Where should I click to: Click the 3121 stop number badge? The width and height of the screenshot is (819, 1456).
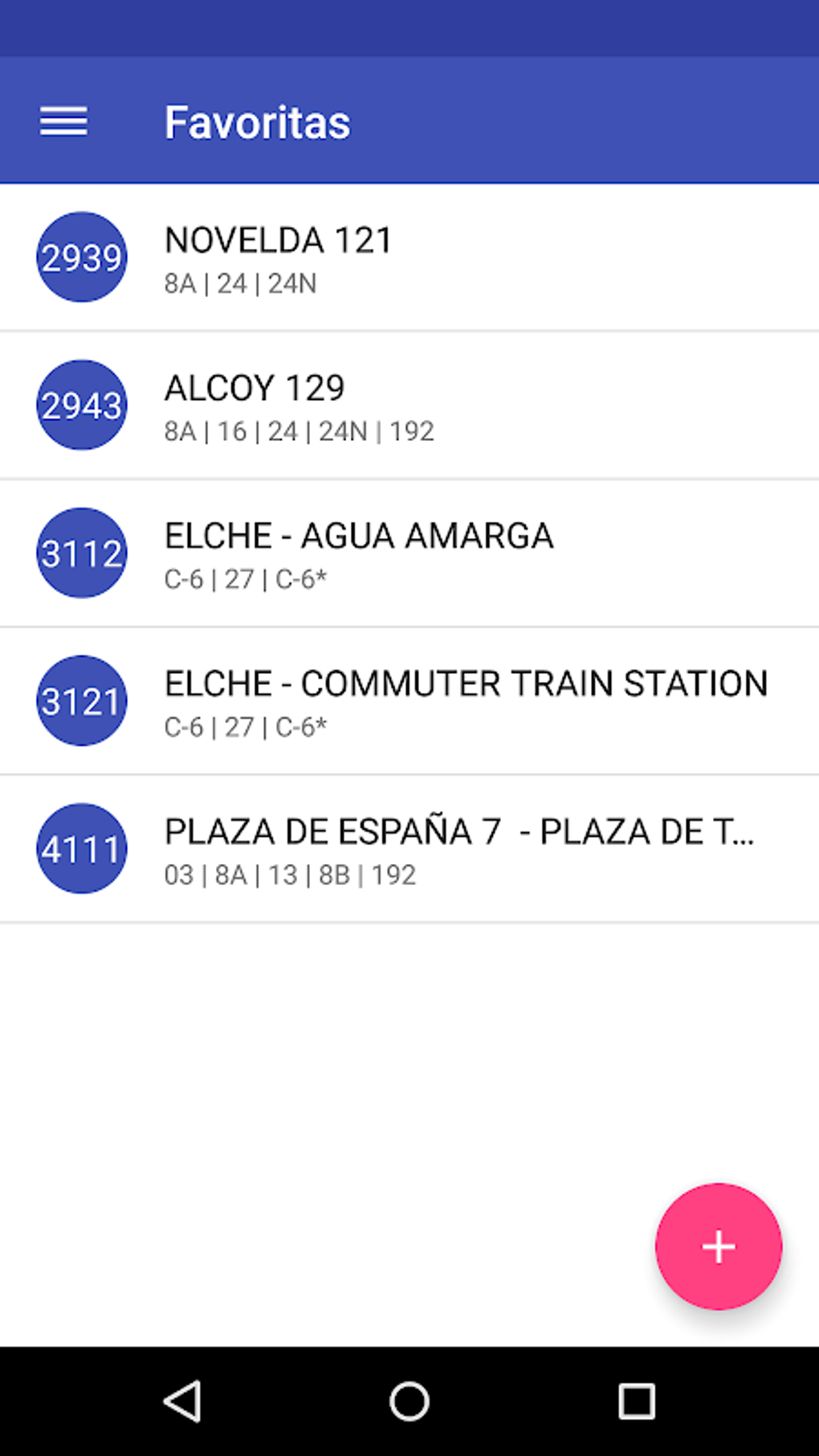[x=81, y=700]
